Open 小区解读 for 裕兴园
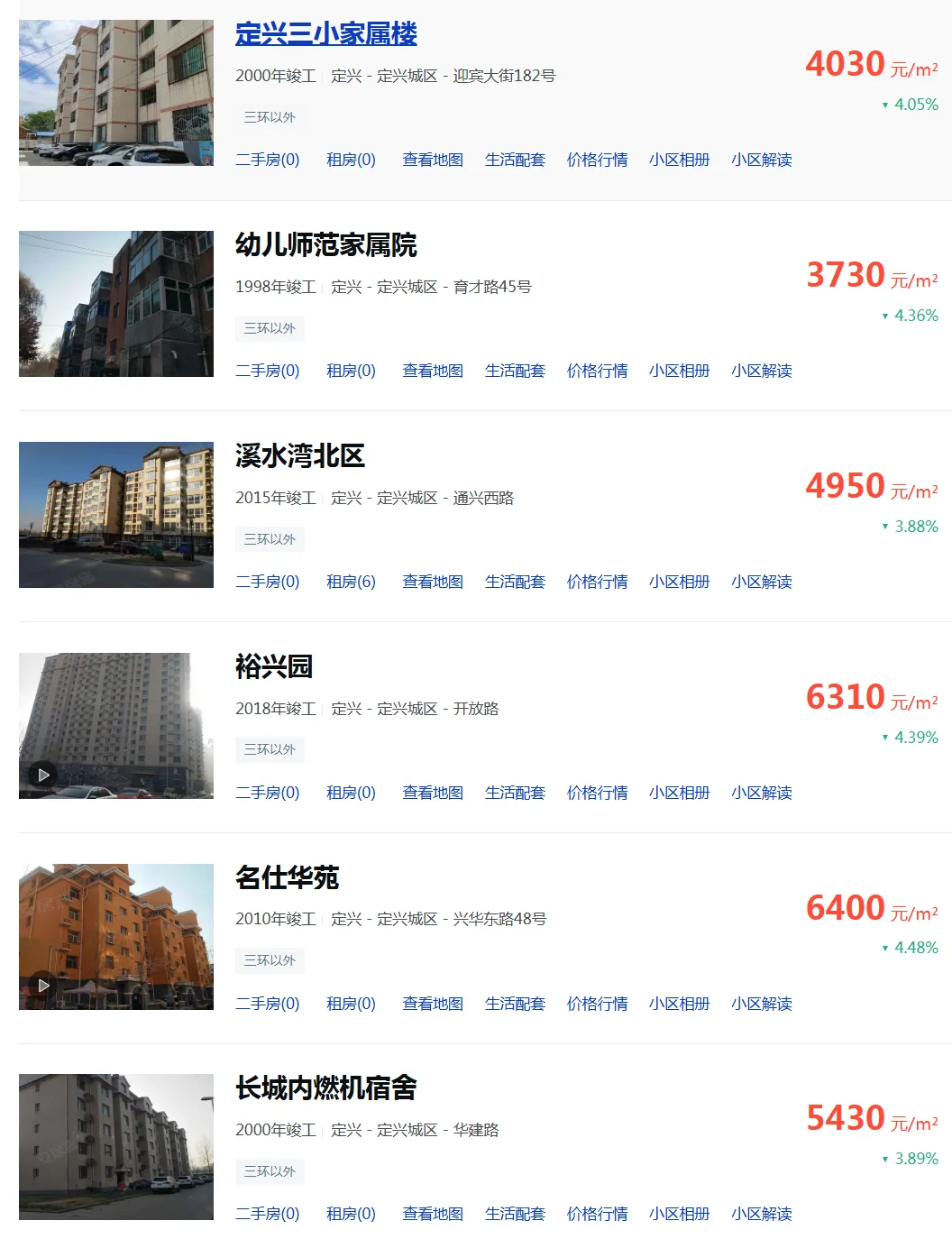952x1239 pixels. 762,793
